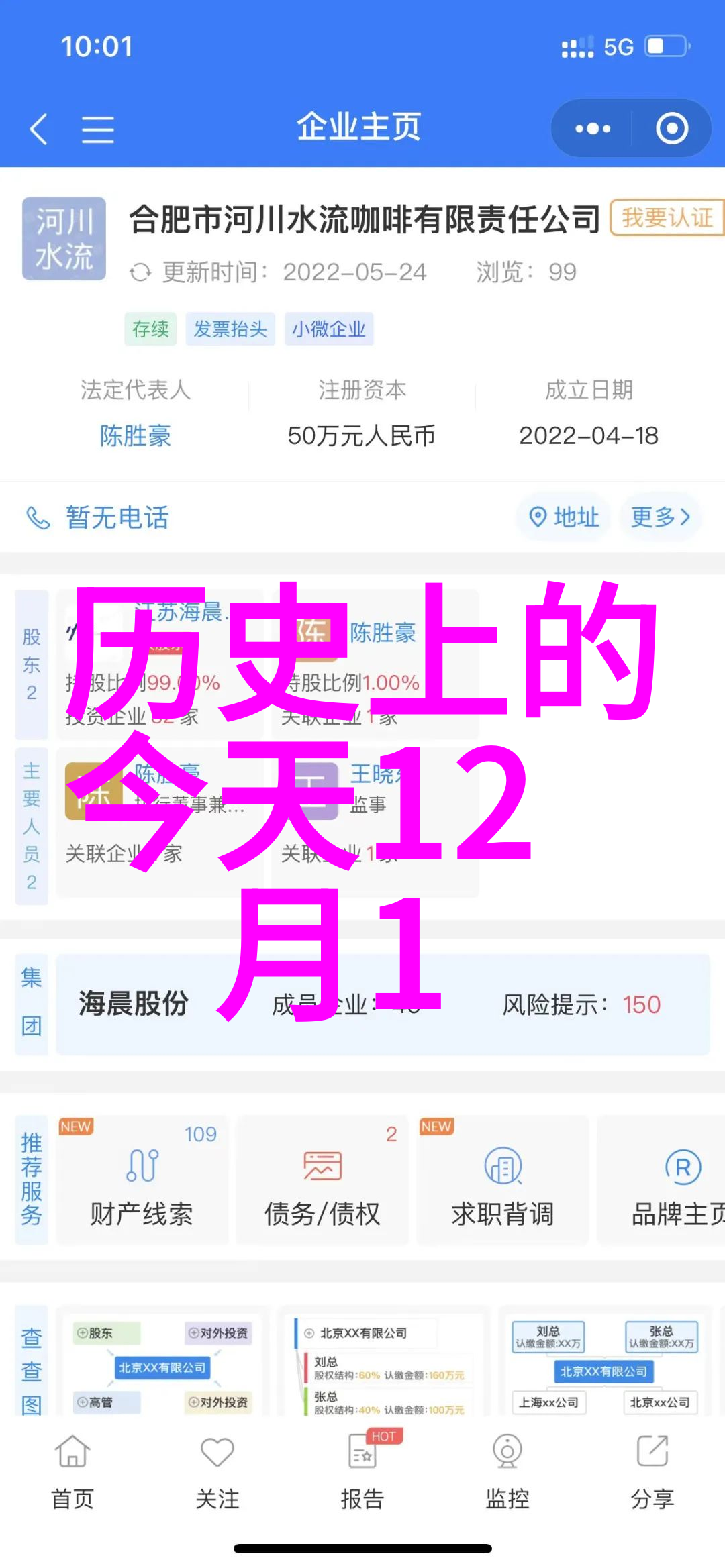Tap the 我要认证 button
The image size is (725, 1568).
point(666,218)
